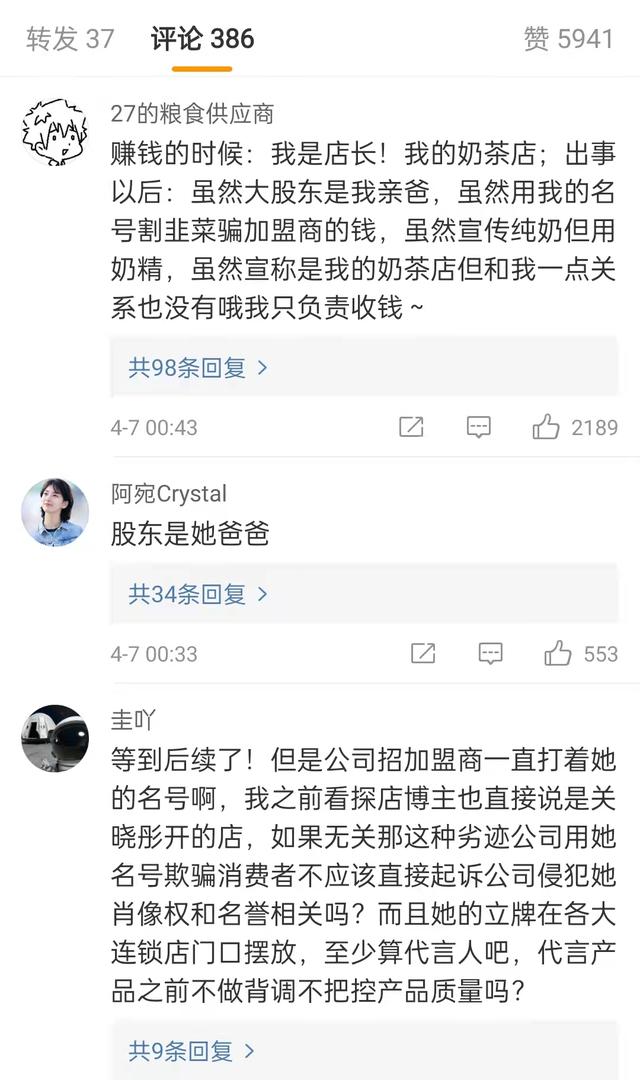
Task: Expand 共9条回复 replies
Action: [x=192, y=1051]
